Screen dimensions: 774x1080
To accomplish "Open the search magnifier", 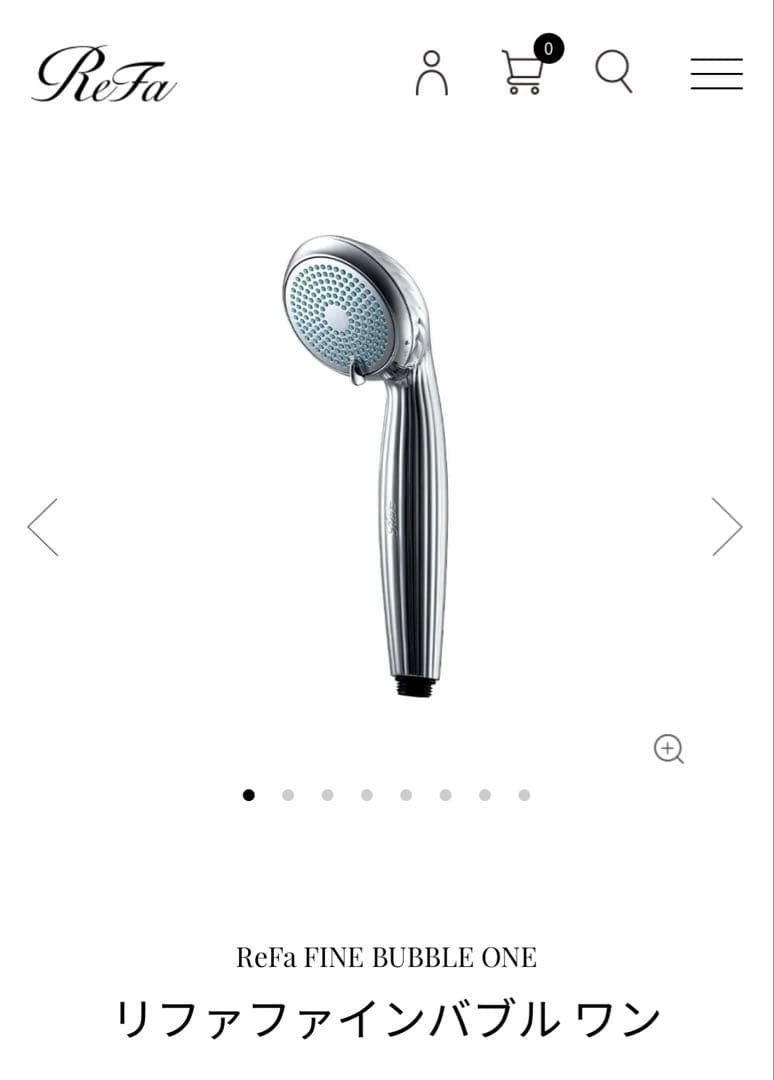I will point(613,73).
